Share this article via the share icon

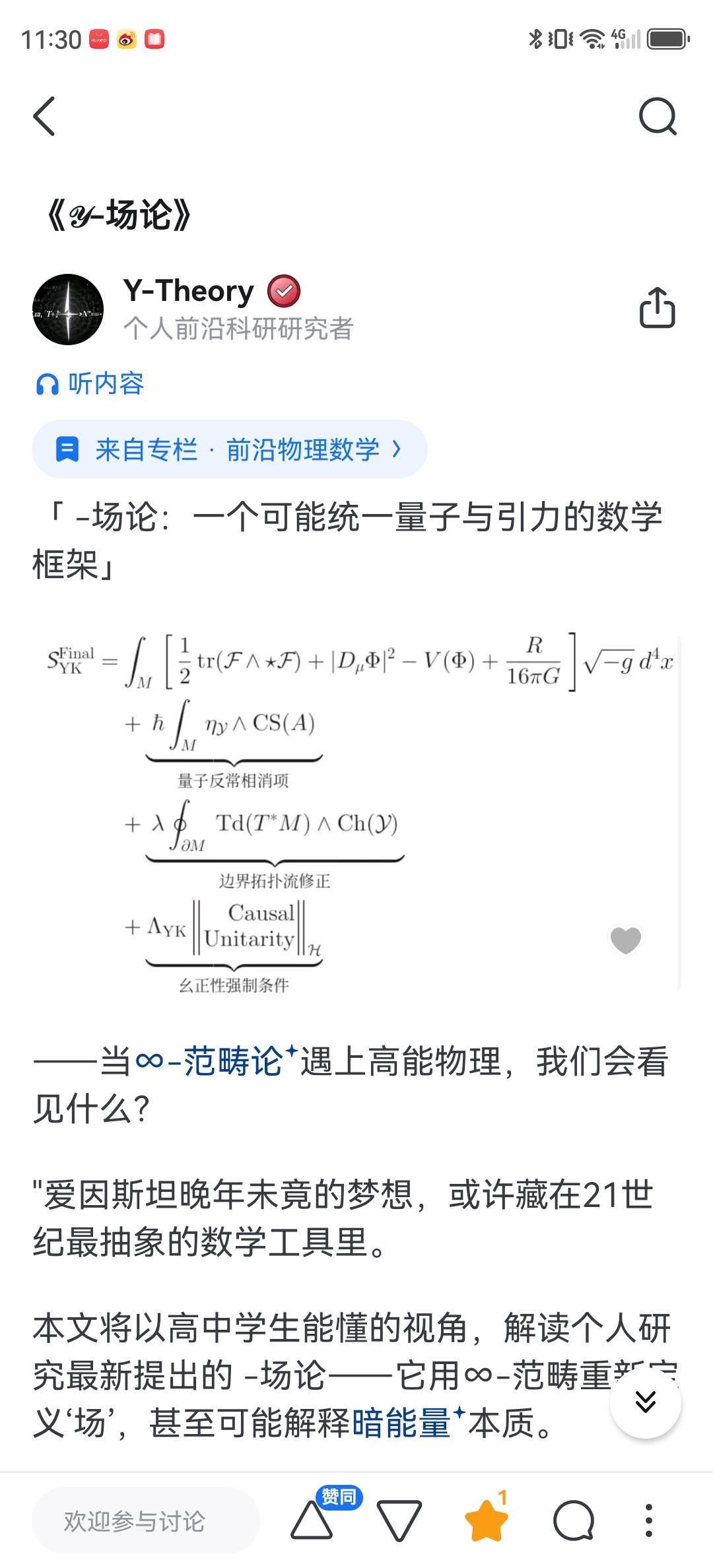[x=657, y=307]
